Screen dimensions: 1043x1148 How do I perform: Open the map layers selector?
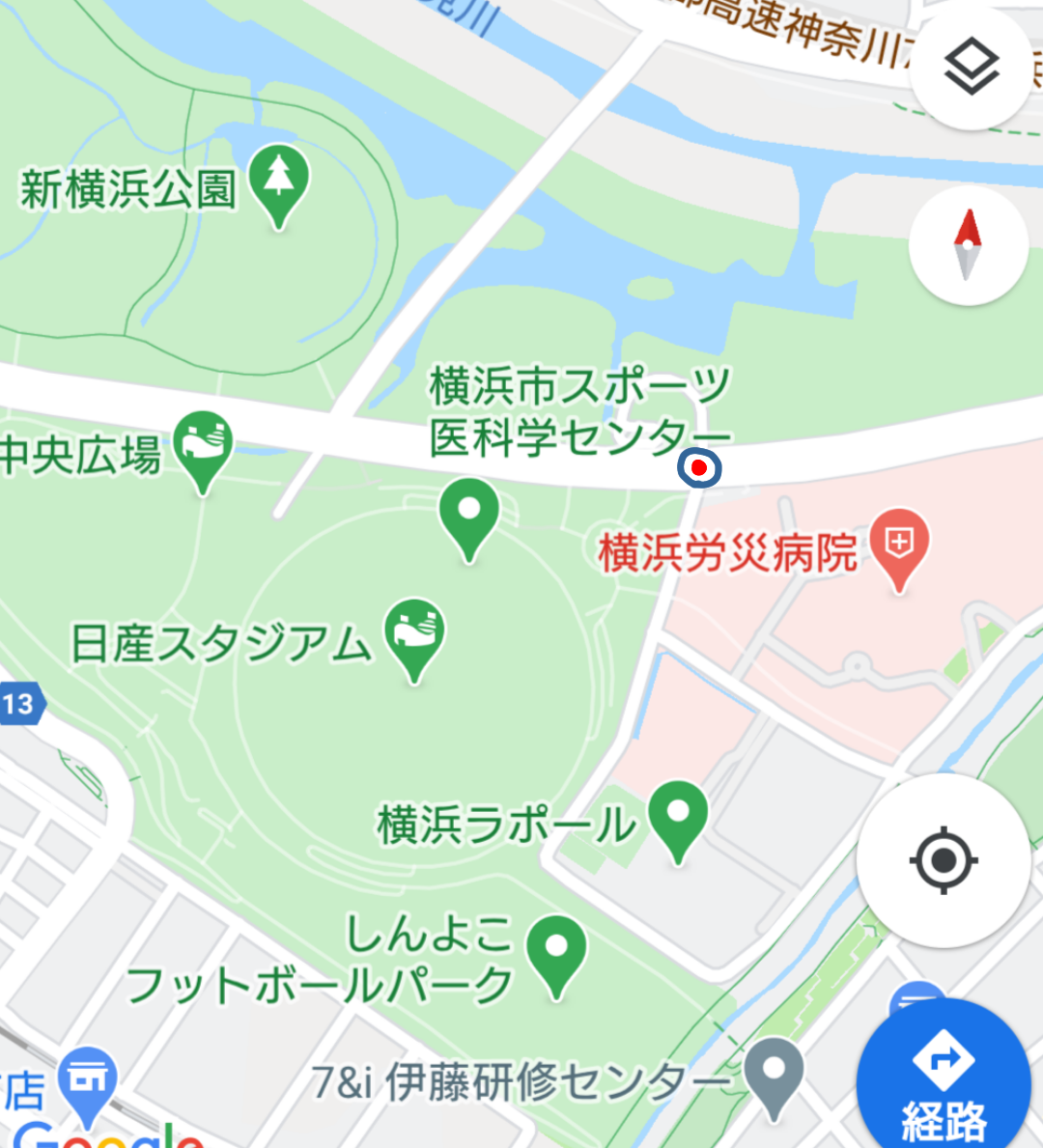point(970,69)
